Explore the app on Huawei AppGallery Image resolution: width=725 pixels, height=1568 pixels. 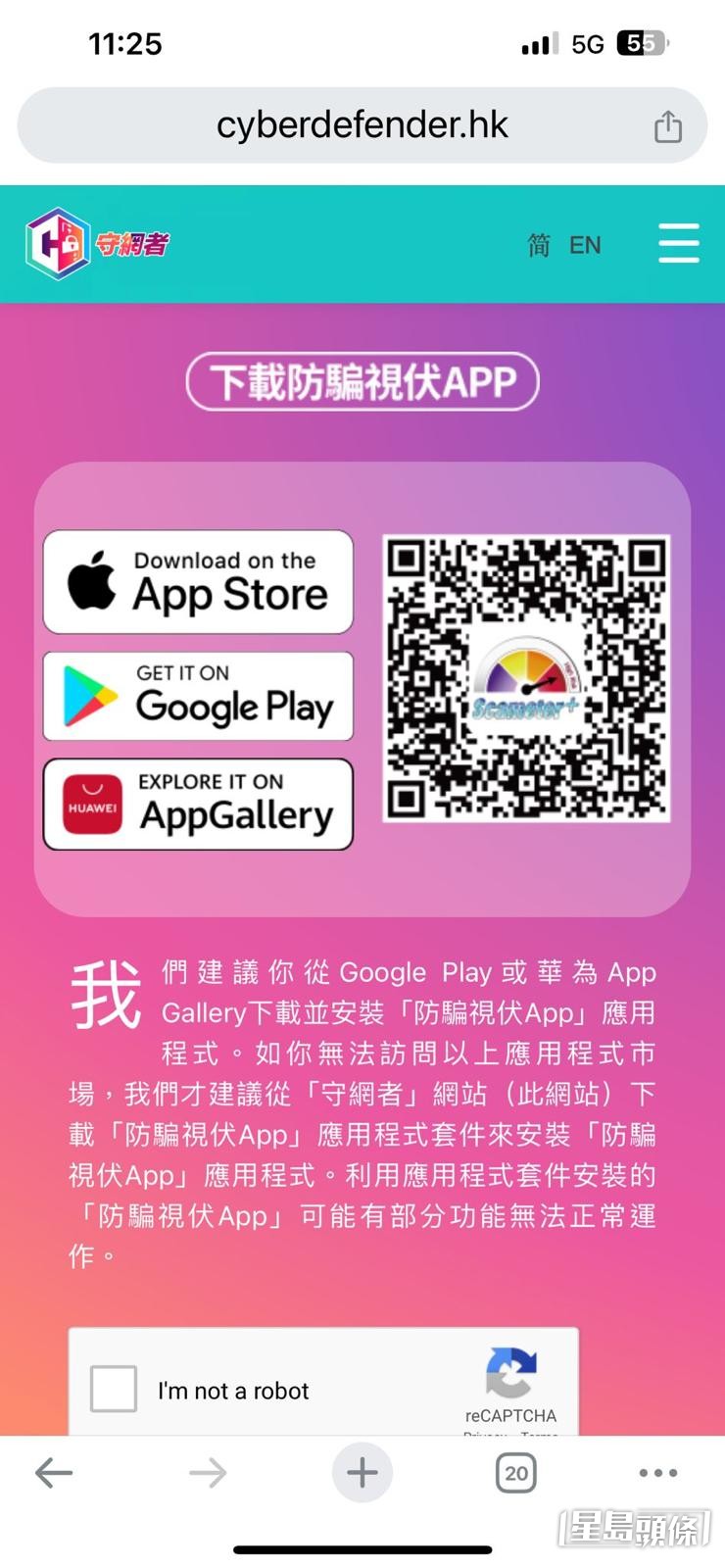[198, 804]
